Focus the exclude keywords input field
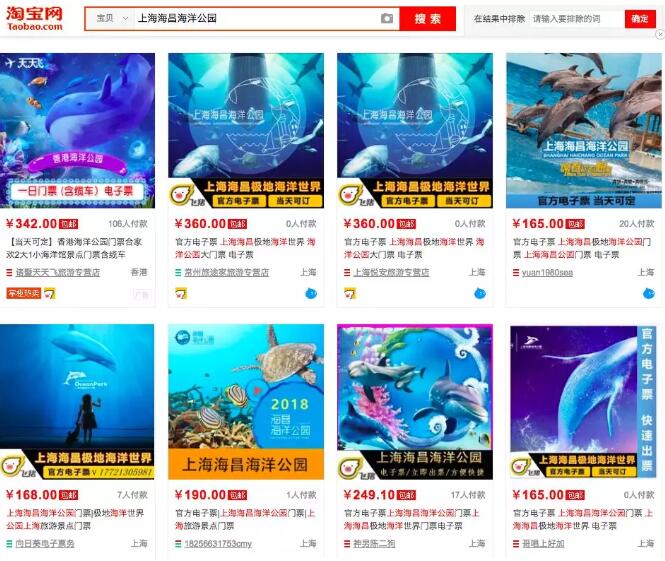Image resolution: width=665 pixels, height=561 pixels. coord(575,18)
